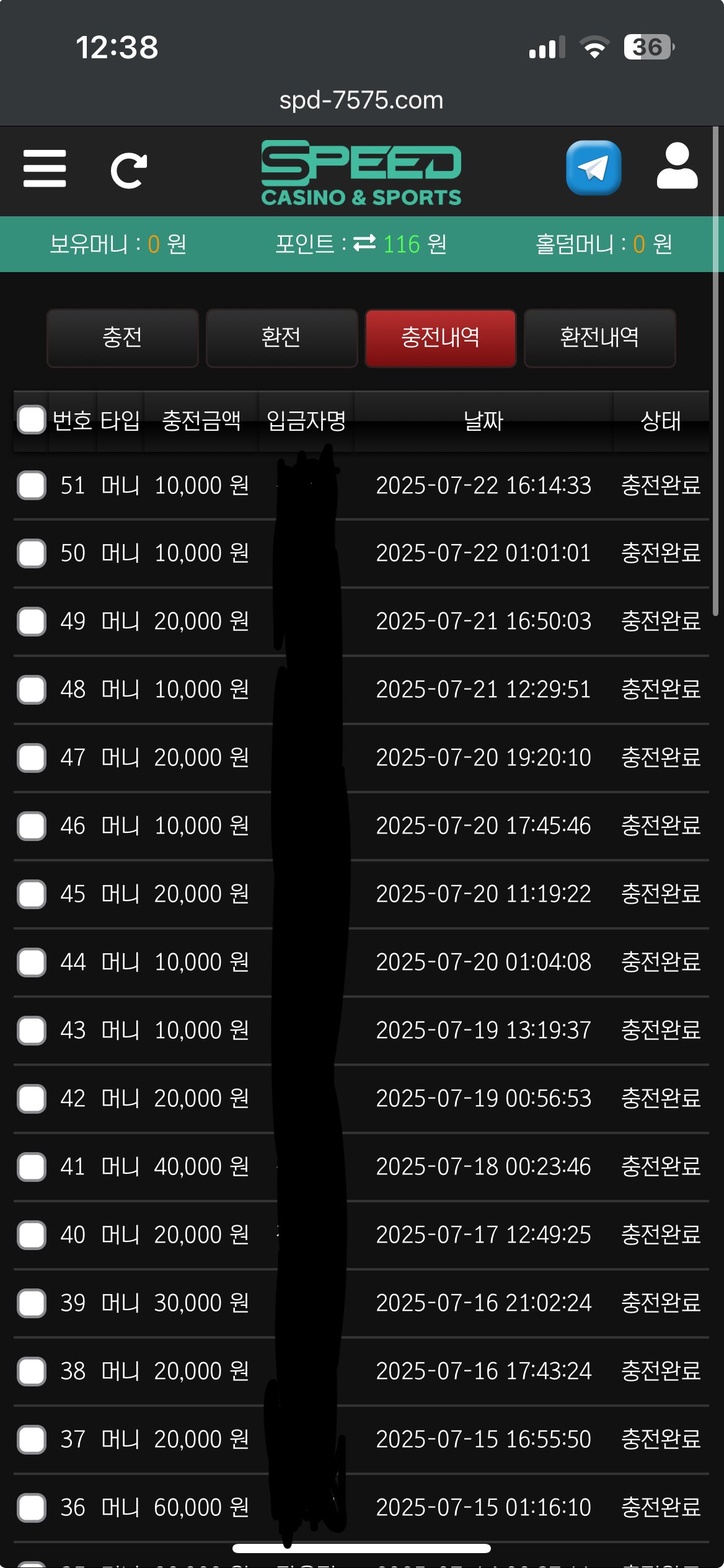Tick the checkbox for entry 39
Screen dimensions: 724x1568
(x=32, y=1303)
